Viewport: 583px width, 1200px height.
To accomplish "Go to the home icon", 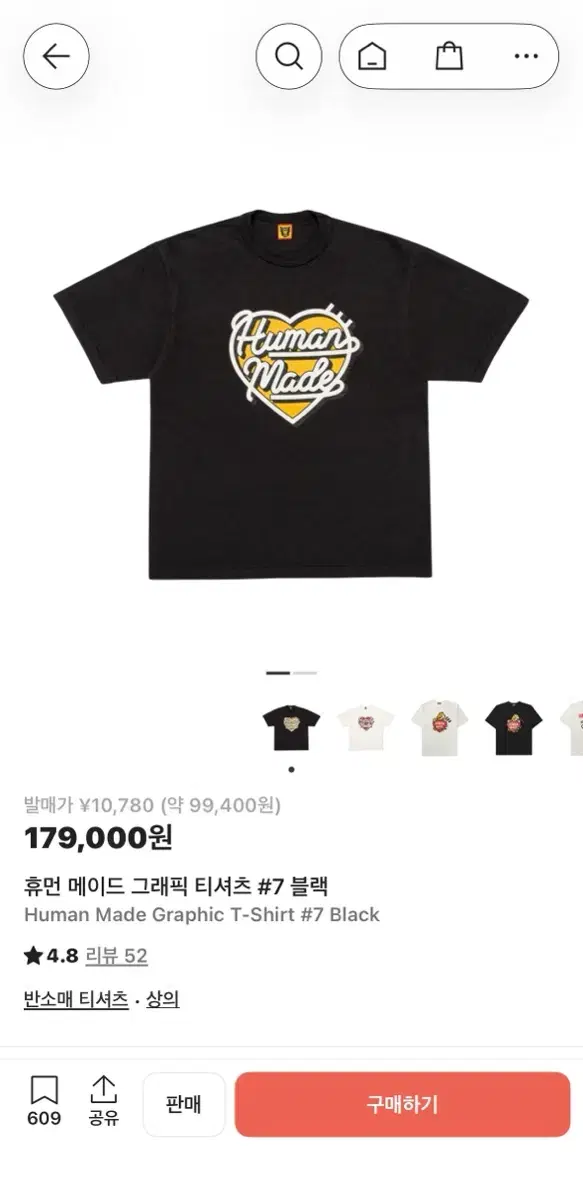I will point(372,56).
